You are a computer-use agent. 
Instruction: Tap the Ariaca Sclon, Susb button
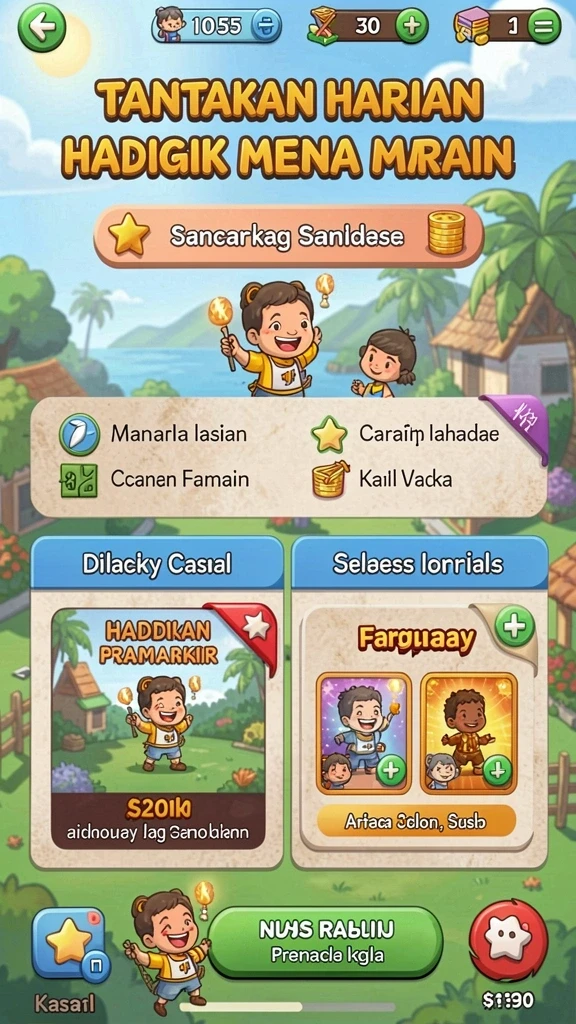416,821
